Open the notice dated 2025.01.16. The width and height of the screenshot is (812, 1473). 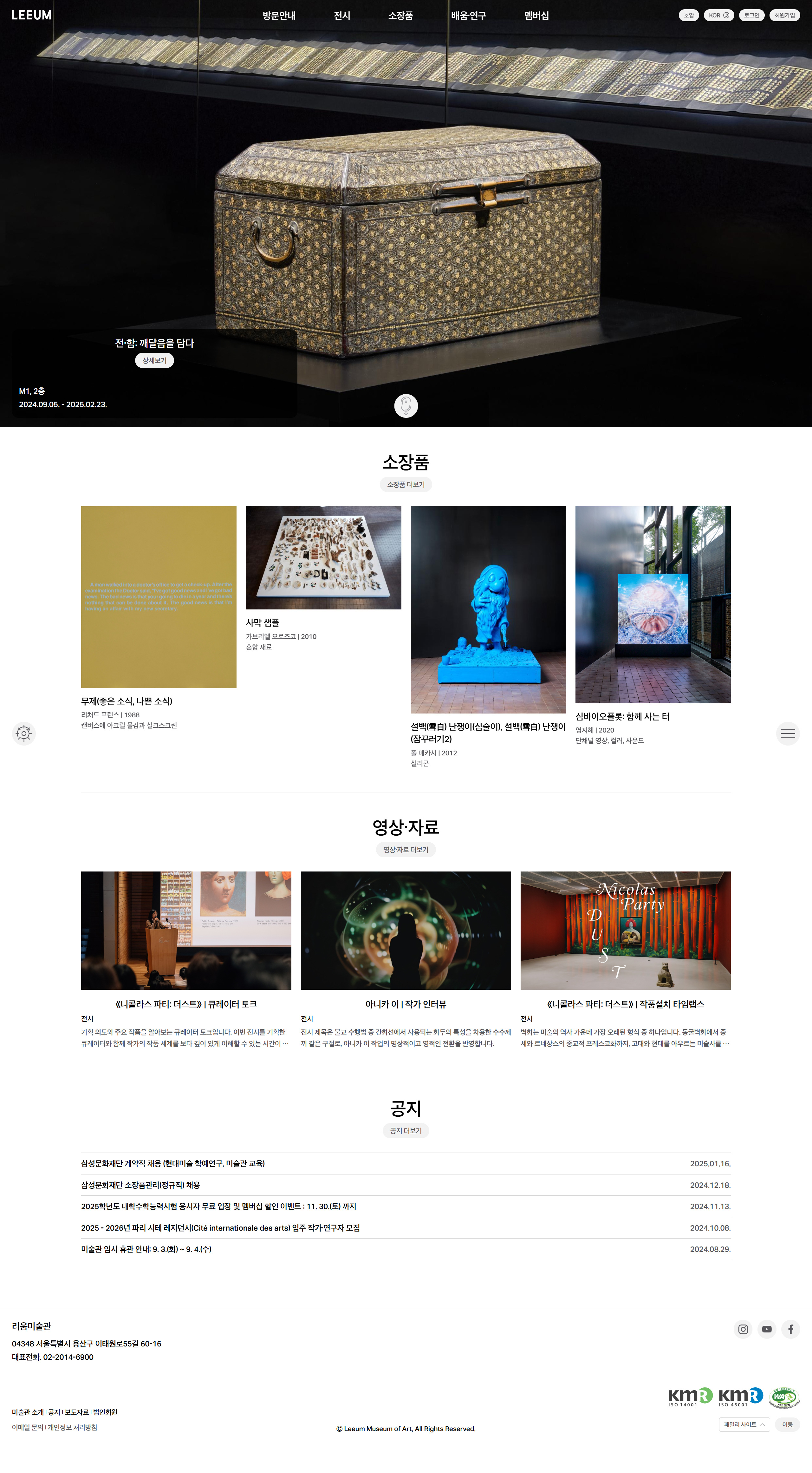[x=172, y=1164]
